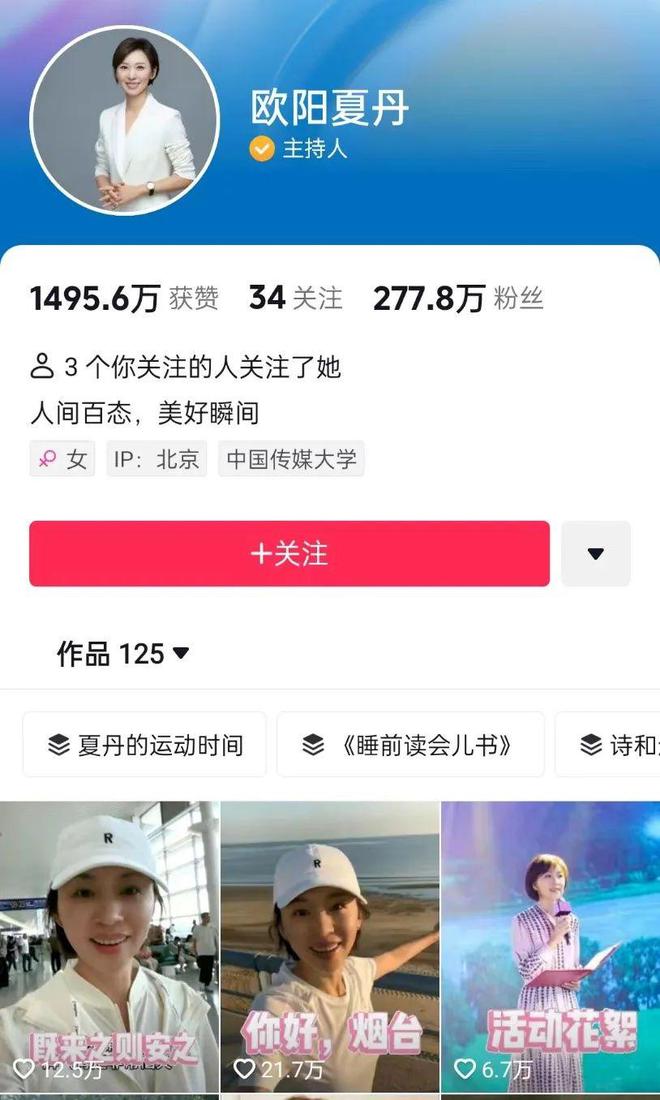The width and height of the screenshot is (660, 1100).
Task: Play the 你好，烟台 video
Action: point(329,945)
